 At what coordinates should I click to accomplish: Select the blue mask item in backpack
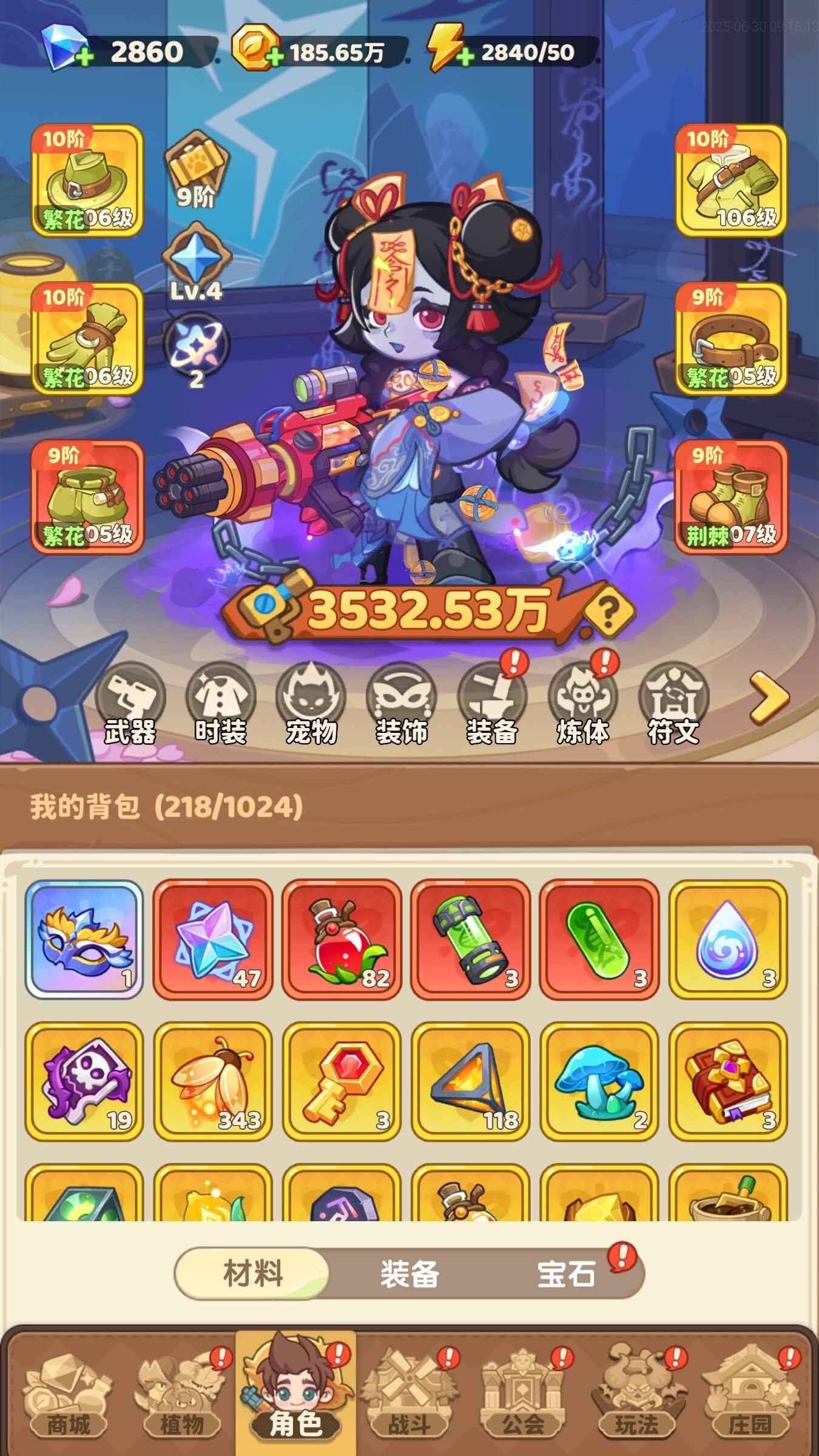[84, 939]
